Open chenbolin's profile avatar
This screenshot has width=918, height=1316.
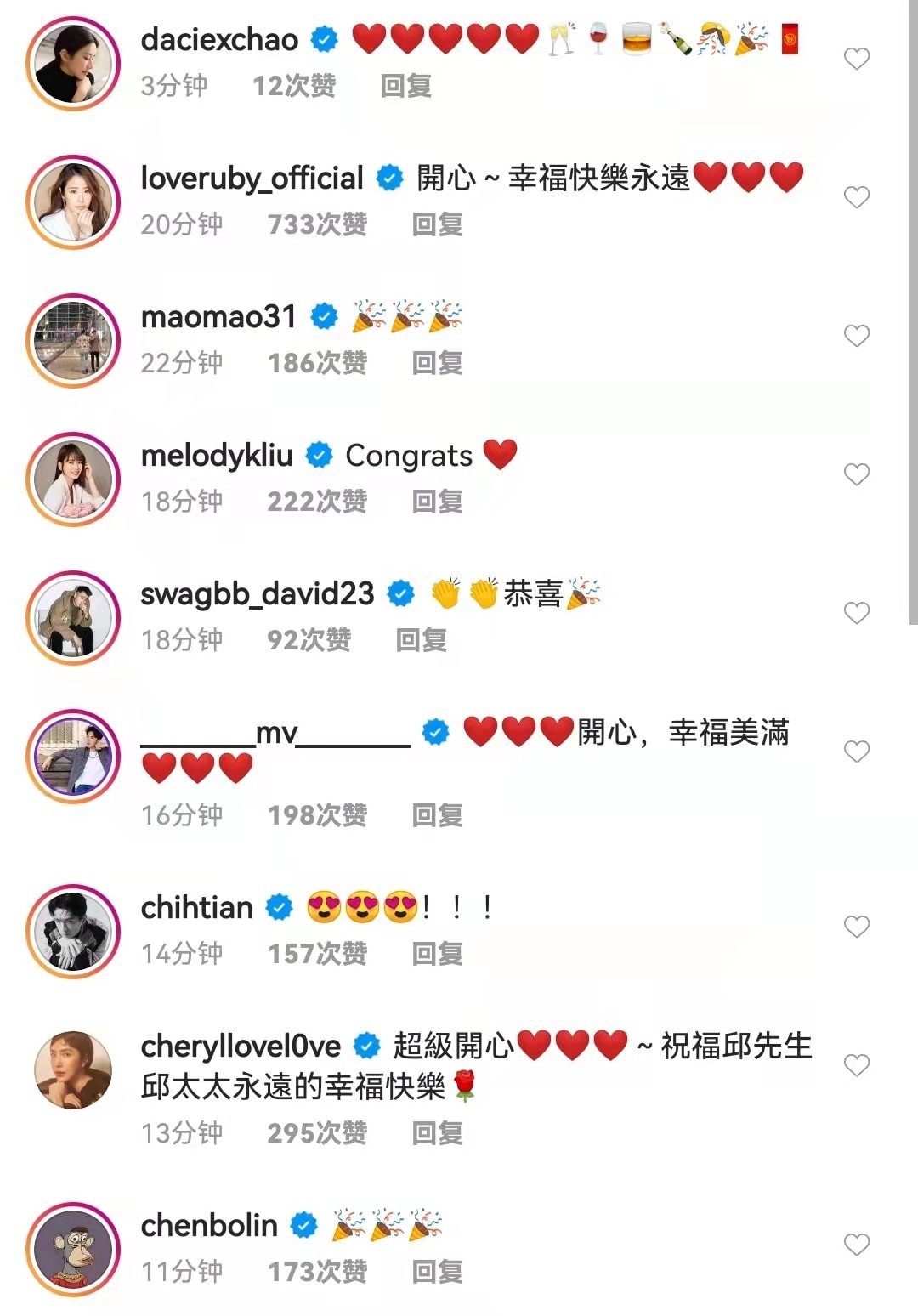pos(74,1249)
